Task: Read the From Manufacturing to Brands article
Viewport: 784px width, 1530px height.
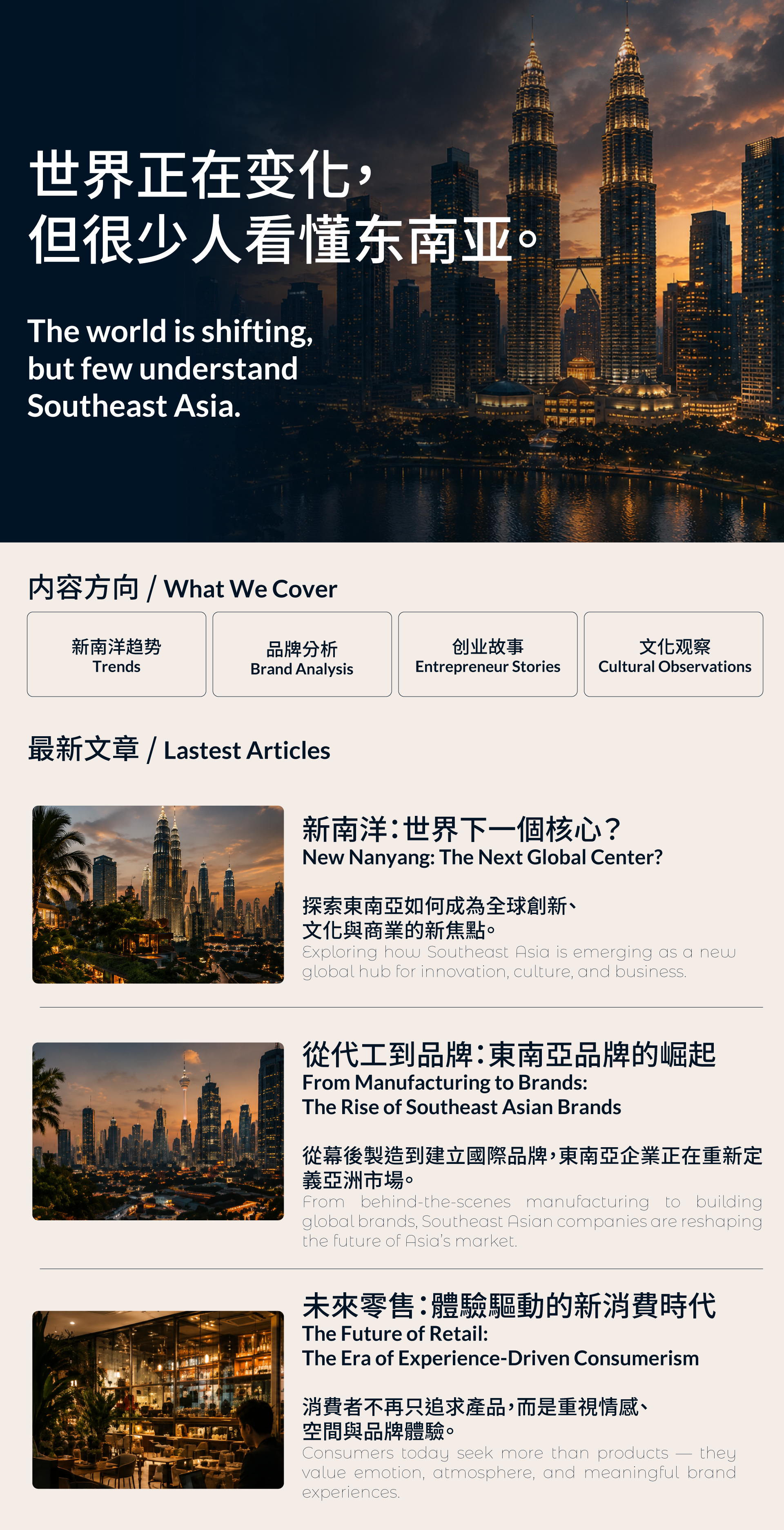Action: click(x=461, y=1094)
